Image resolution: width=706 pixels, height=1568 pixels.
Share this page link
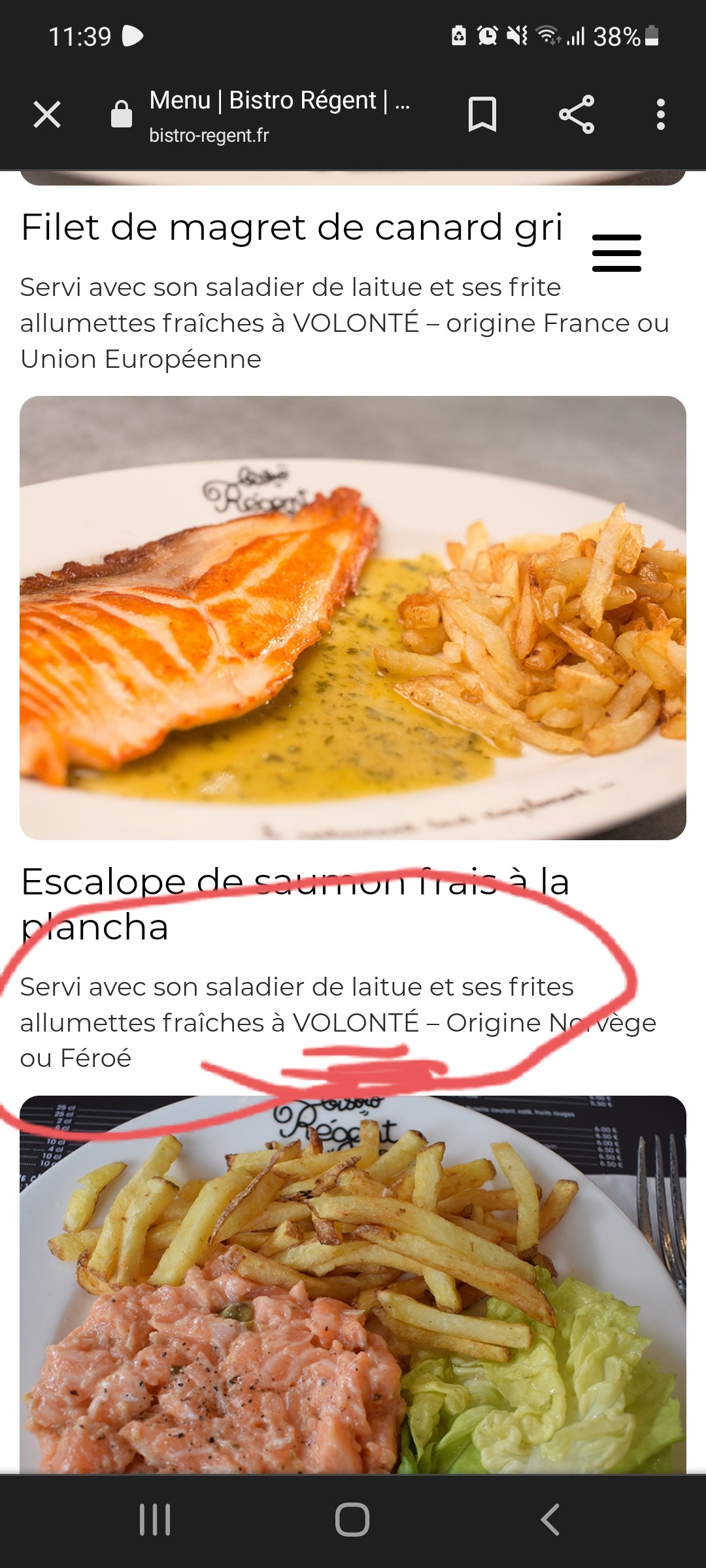[x=577, y=115]
